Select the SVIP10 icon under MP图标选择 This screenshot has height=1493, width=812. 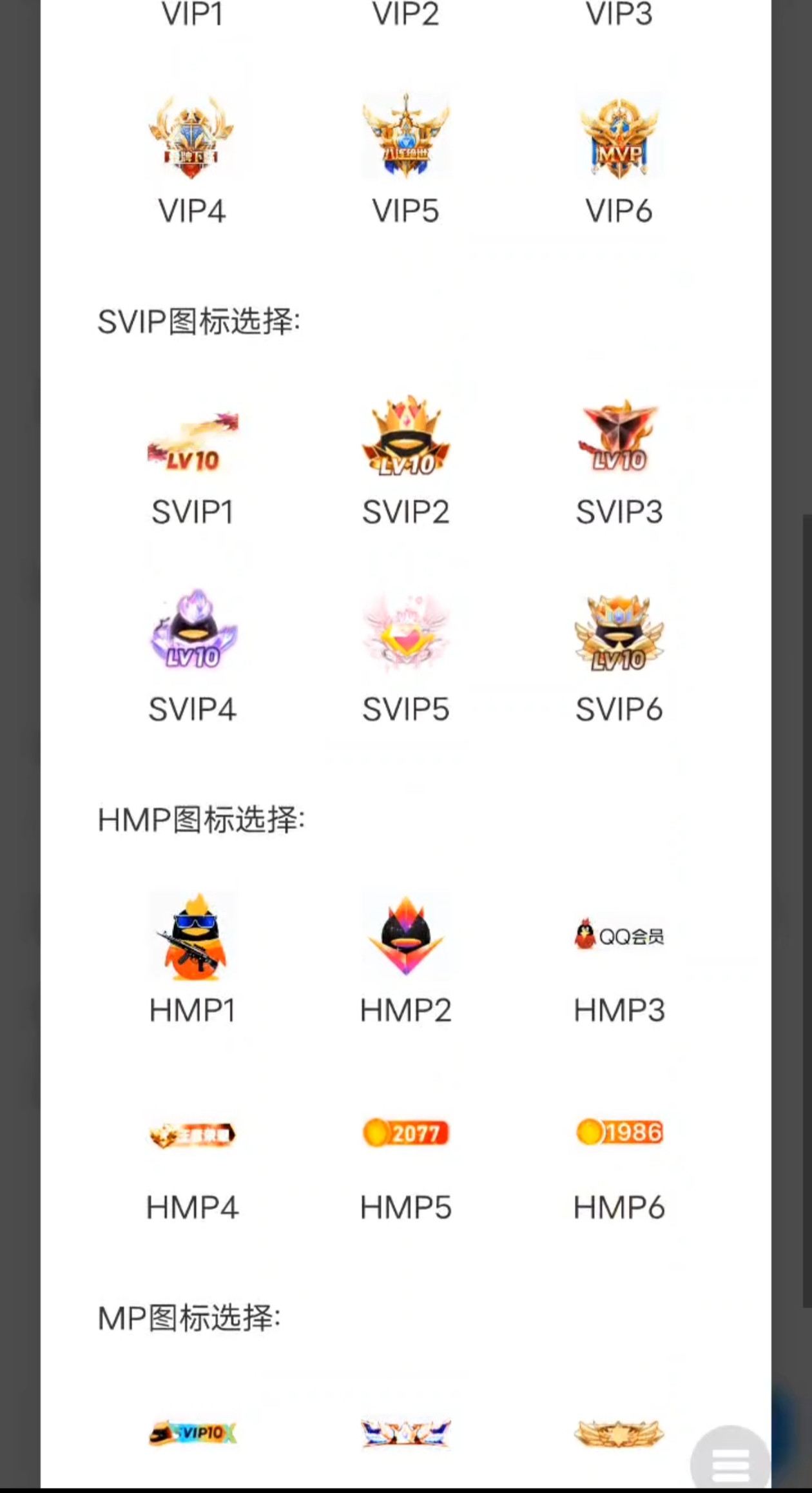[x=192, y=1434]
